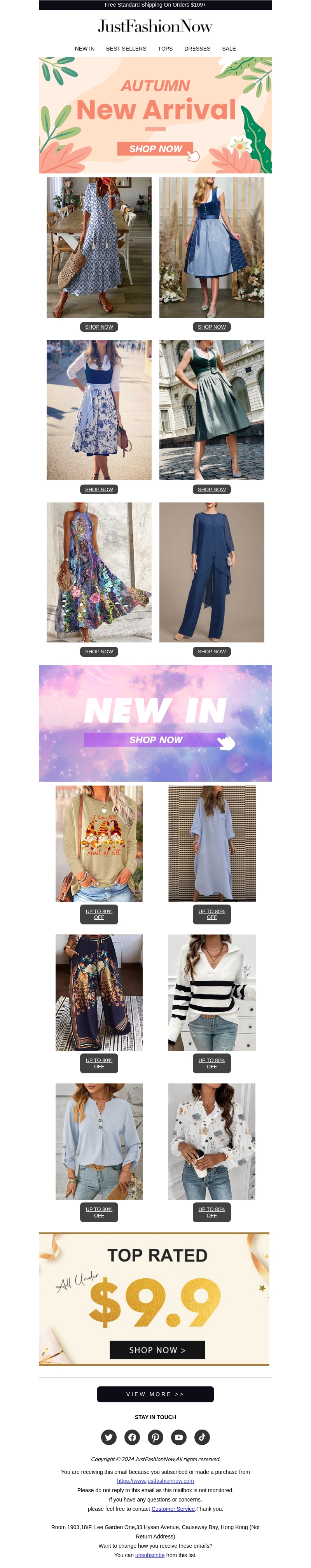The image size is (311, 1568).
Task: Open the SALE category
Action: [229, 49]
